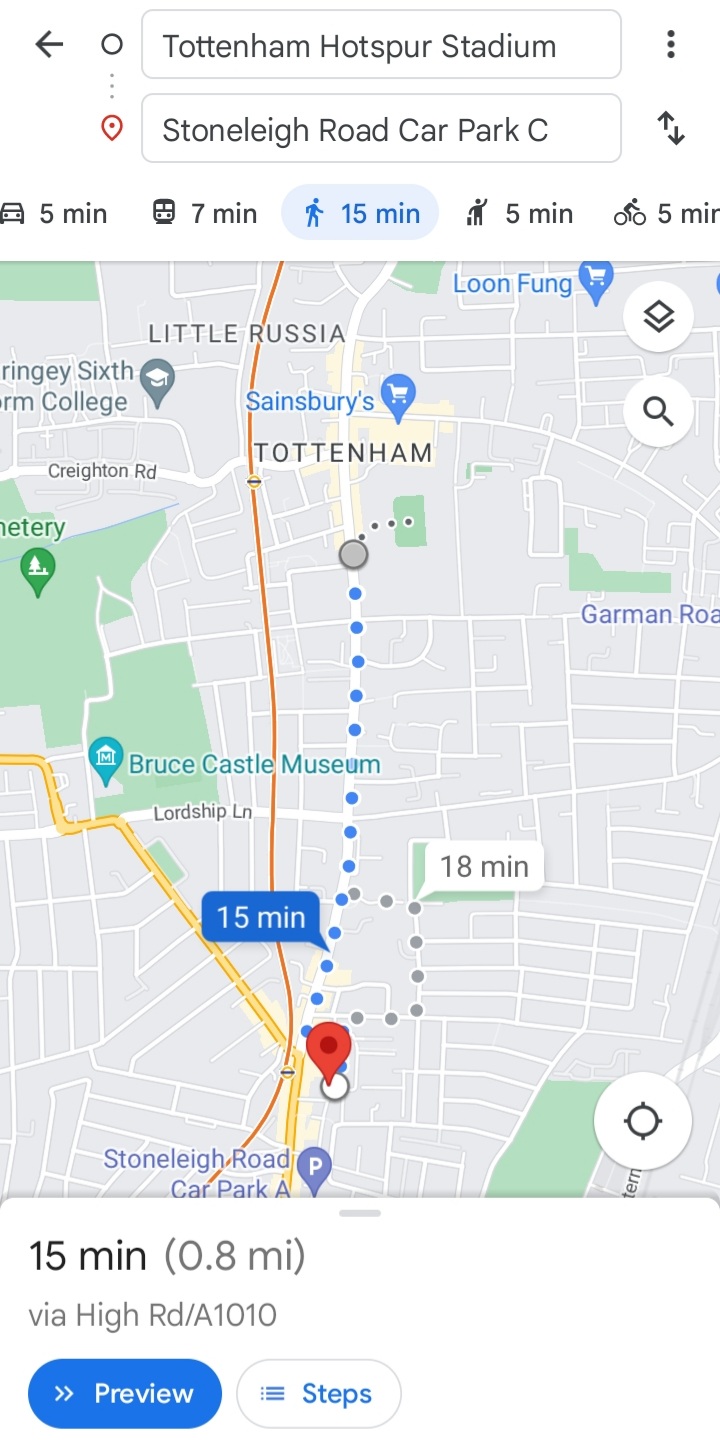Switch to driving mode, 5 min
Screen dimensions: 720x1452
point(55,213)
